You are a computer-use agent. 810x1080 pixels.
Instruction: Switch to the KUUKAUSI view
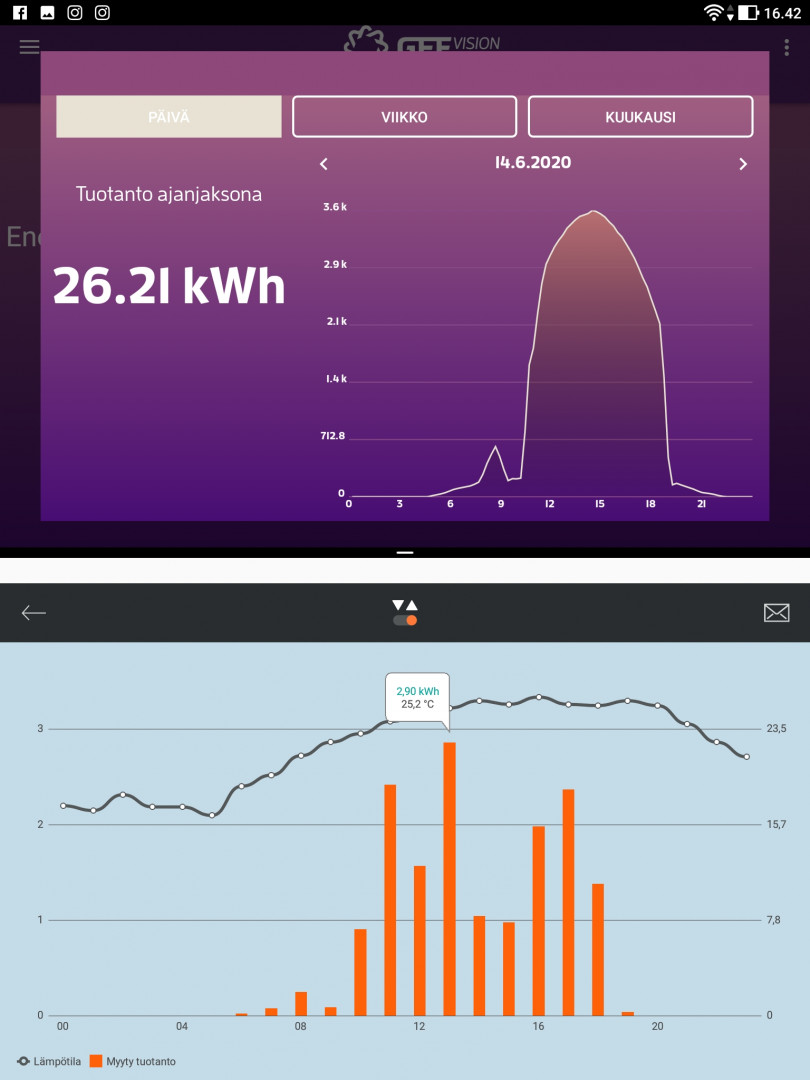tap(640, 117)
